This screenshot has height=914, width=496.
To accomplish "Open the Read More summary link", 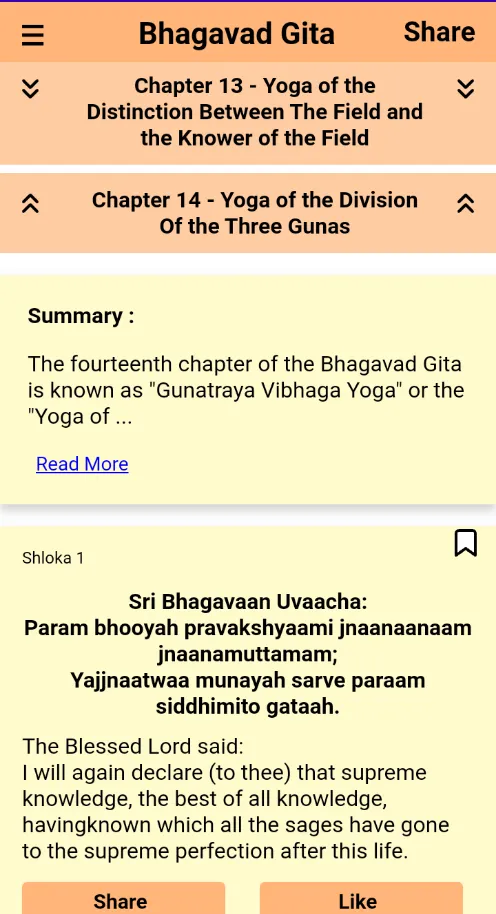I will (x=82, y=464).
